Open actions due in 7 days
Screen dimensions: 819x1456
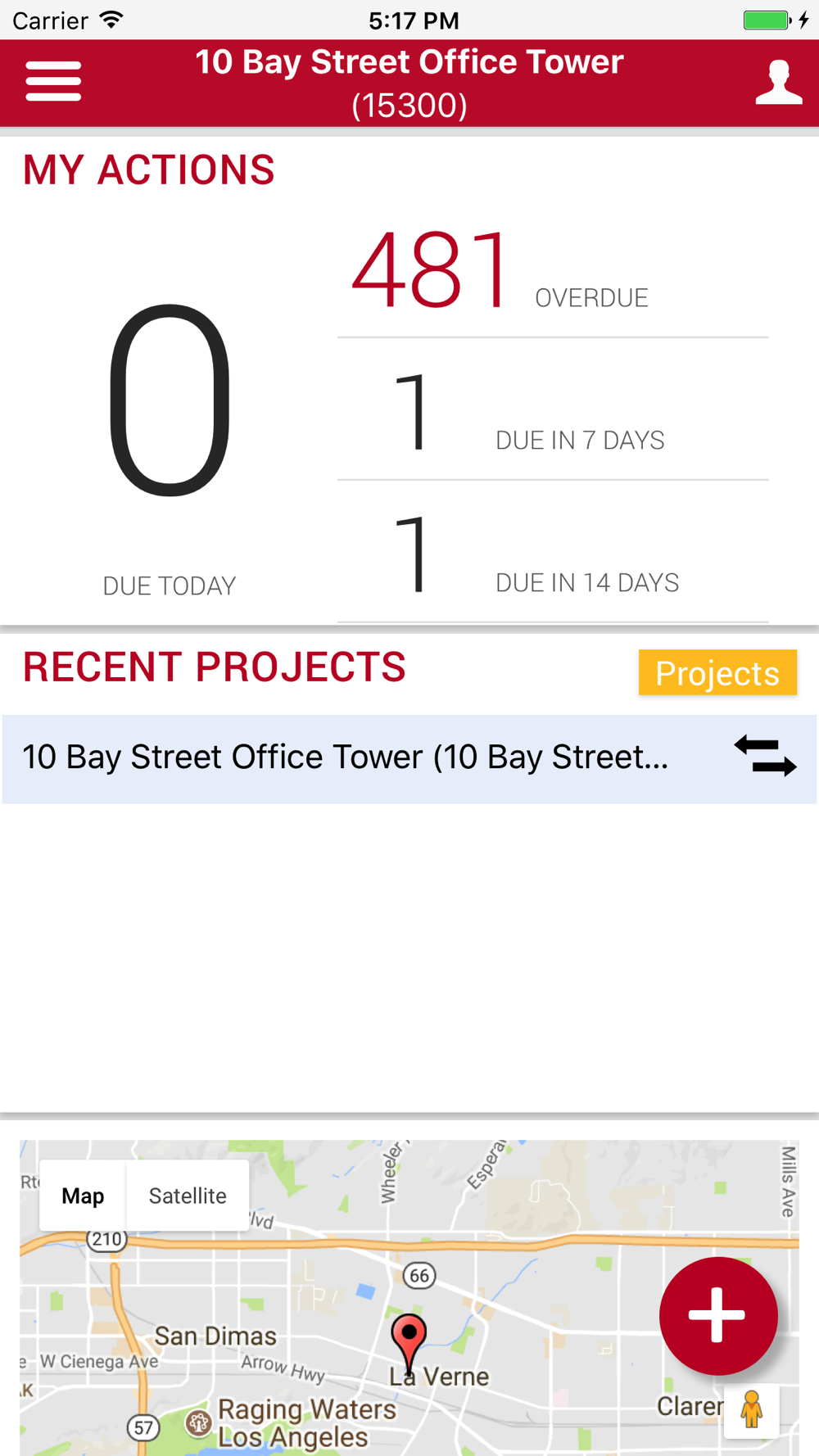553,409
